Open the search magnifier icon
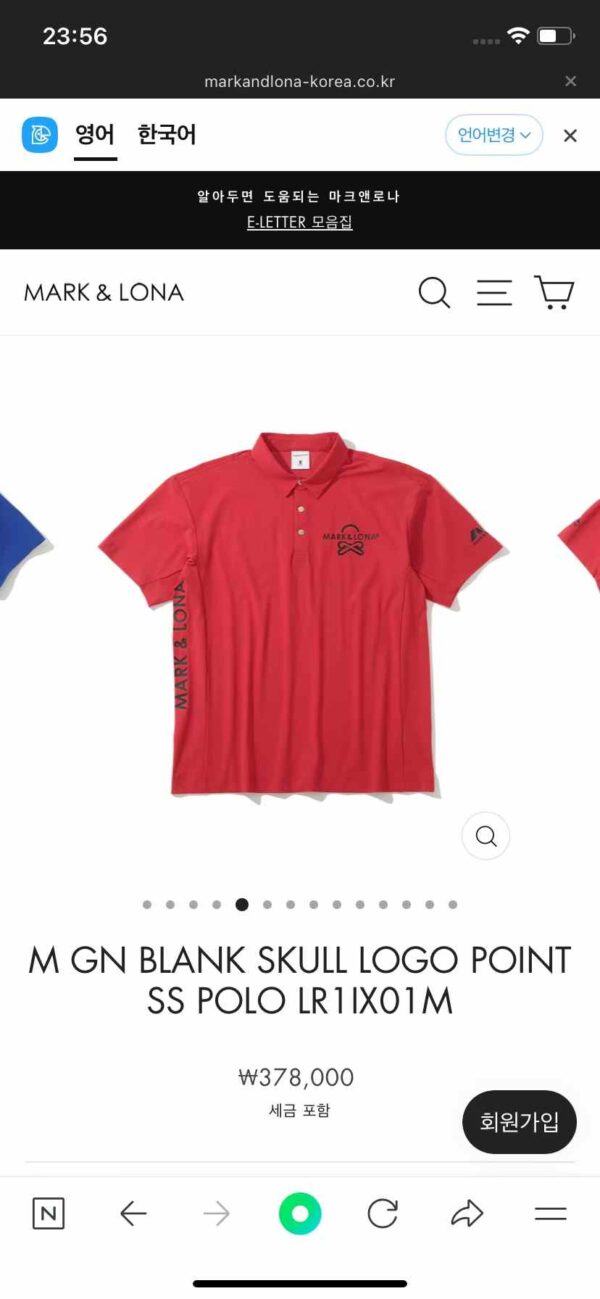 pos(434,293)
